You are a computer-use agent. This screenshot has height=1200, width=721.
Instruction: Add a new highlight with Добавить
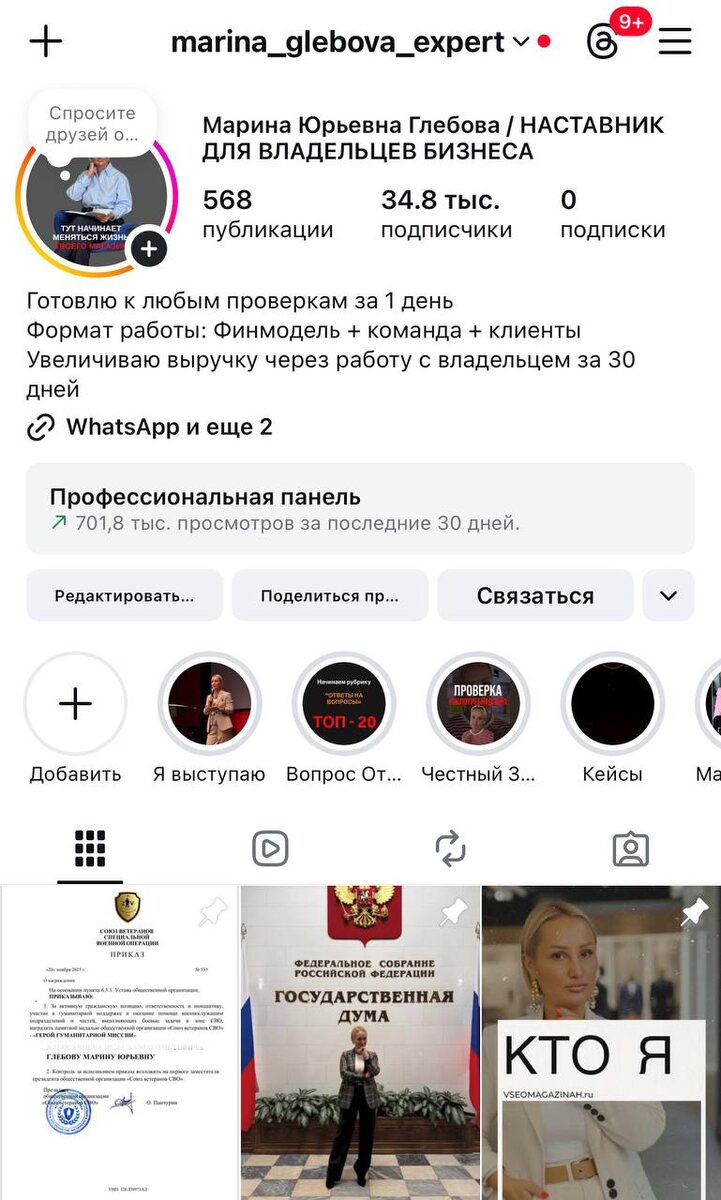pyautogui.click(x=76, y=704)
